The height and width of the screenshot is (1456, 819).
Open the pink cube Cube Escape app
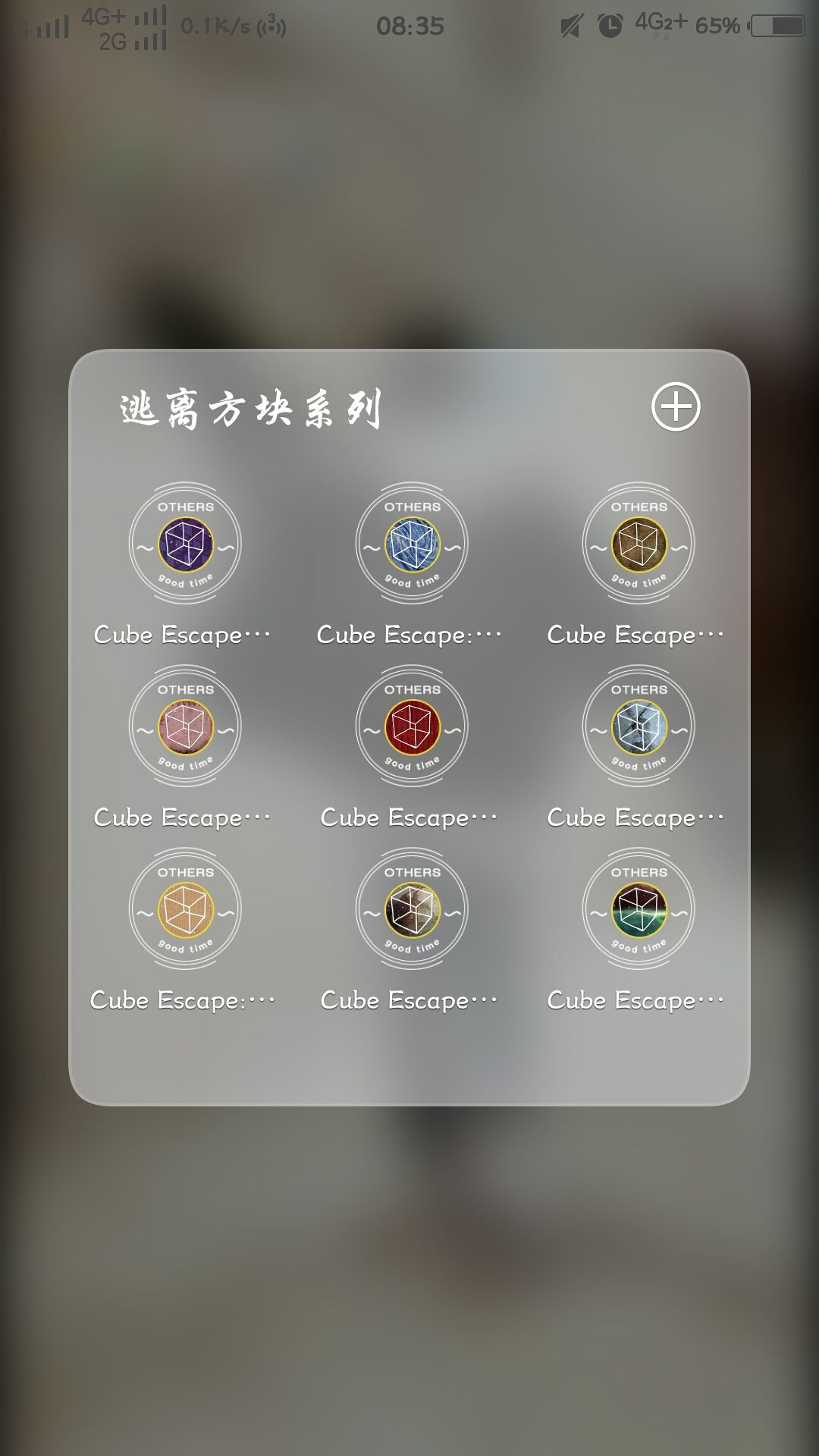[x=184, y=726]
